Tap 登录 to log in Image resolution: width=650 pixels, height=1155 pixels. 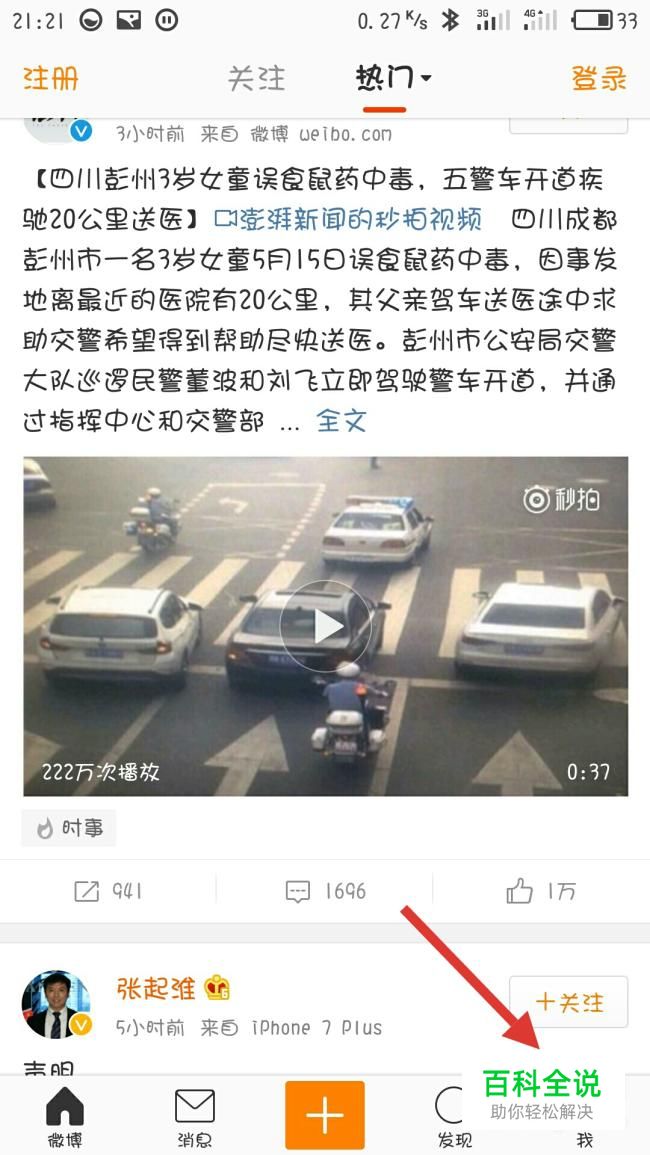click(598, 78)
